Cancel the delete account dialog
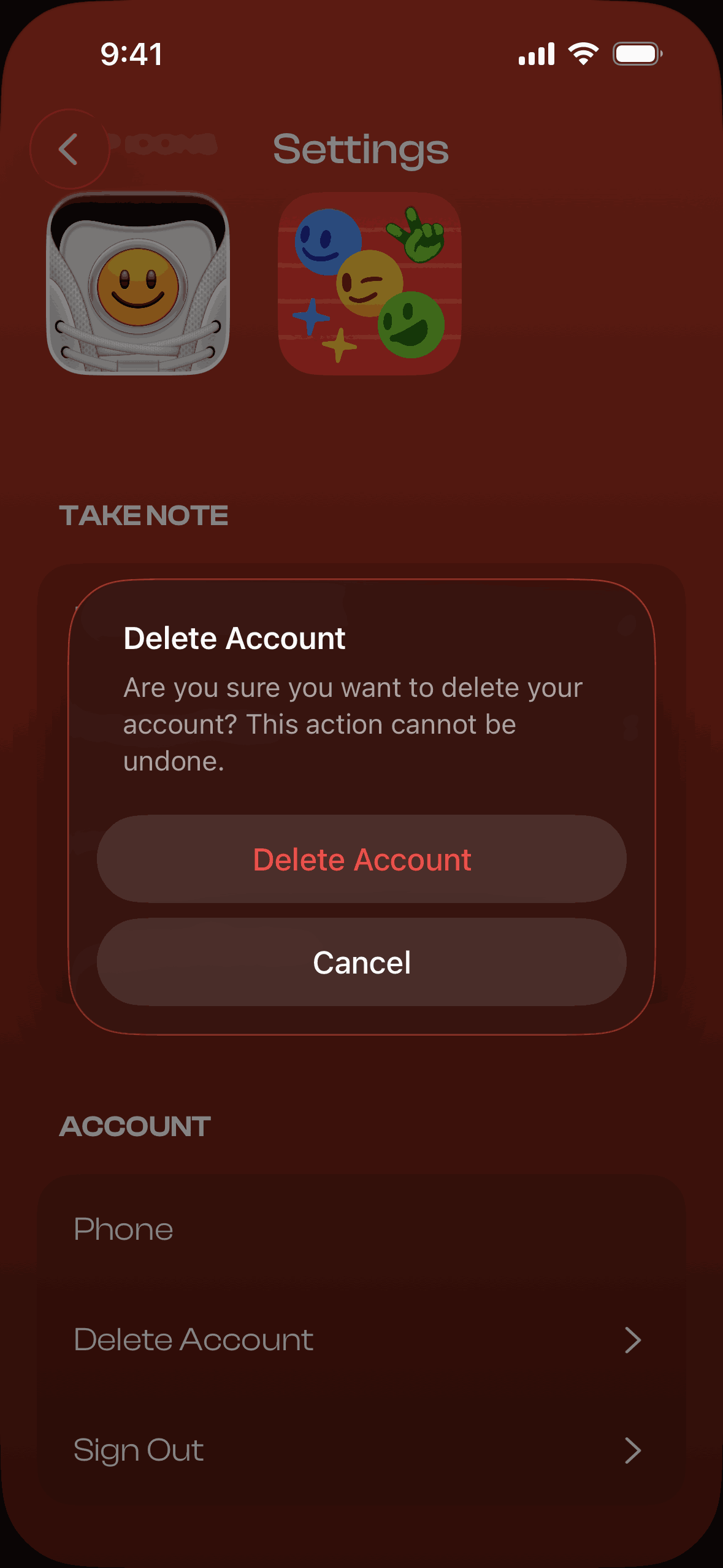This screenshot has height=1568, width=723. point(361,962)
